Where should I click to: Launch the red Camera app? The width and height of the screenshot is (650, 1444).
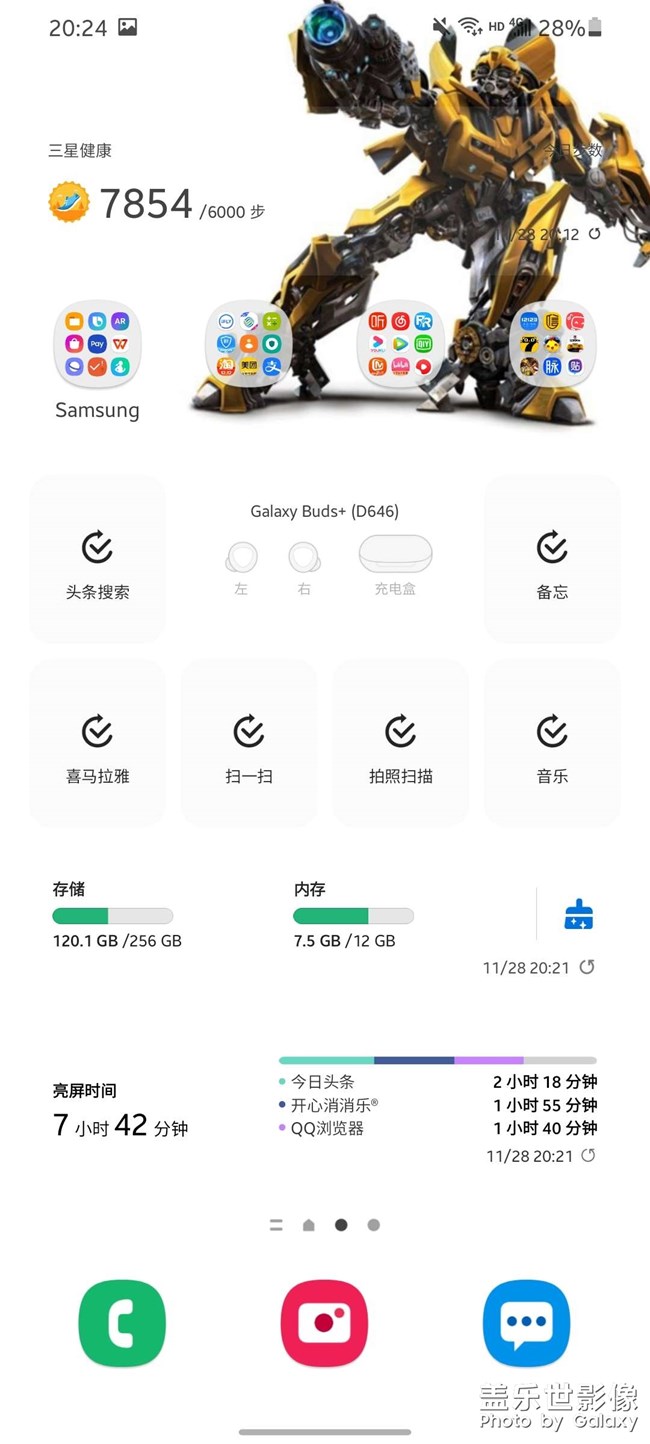pyautogui.click(x=324, y=1323)
